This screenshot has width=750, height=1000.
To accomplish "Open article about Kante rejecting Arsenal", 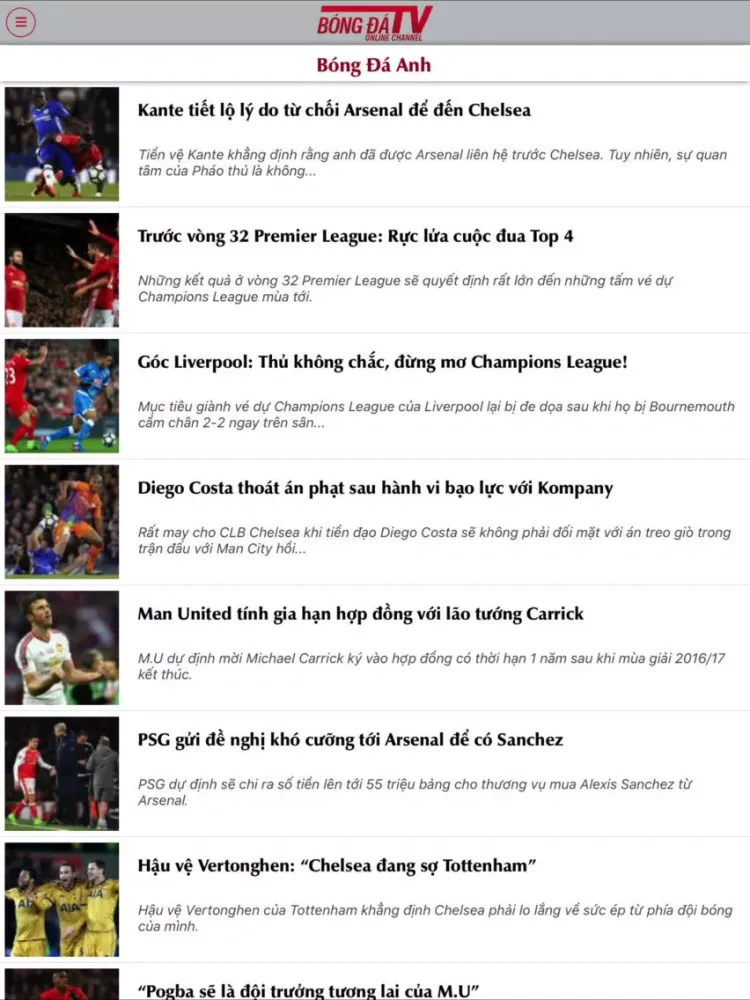I will [x=334, y=111].
